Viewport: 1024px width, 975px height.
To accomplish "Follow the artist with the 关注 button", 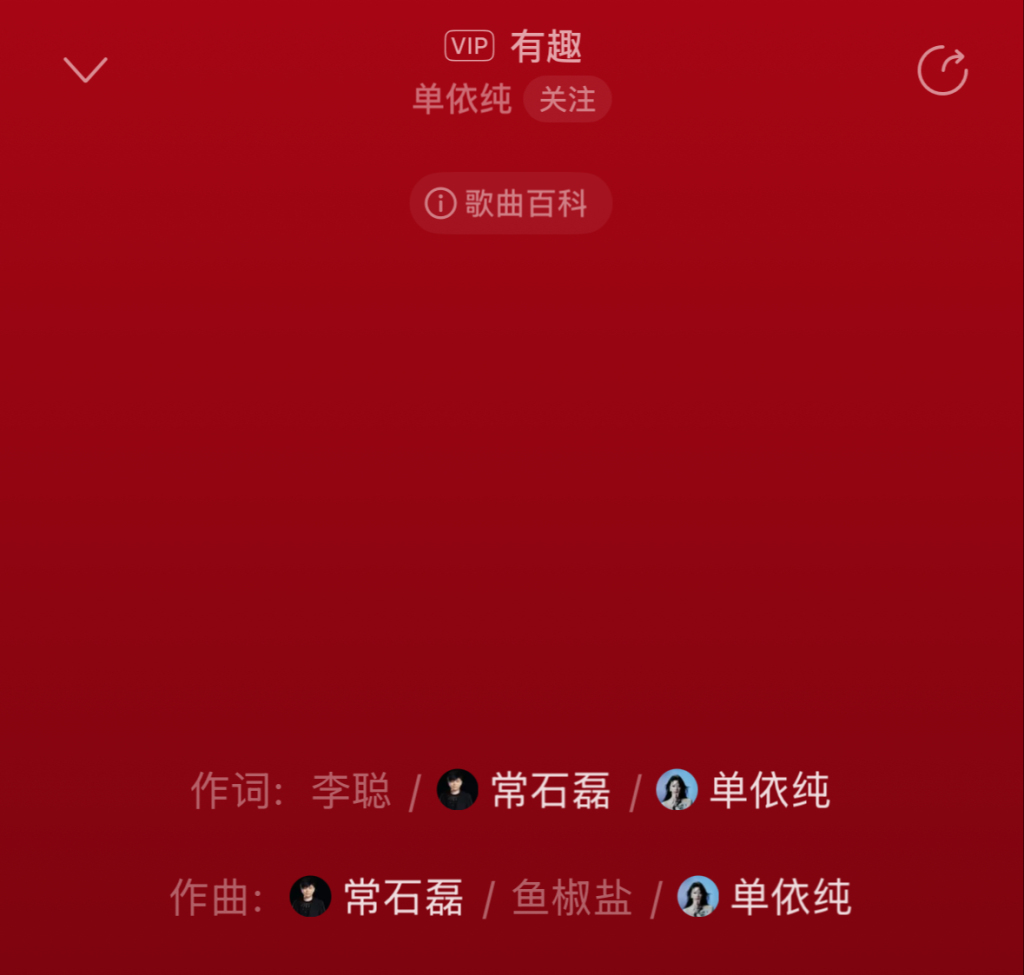I will (x=567, y=100).
